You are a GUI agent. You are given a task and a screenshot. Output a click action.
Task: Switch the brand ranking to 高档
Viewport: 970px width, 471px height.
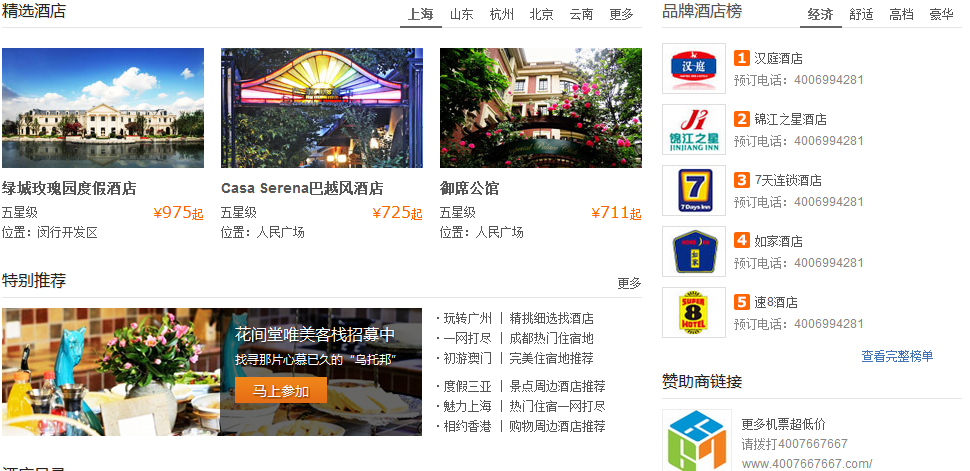coord(901,14)
